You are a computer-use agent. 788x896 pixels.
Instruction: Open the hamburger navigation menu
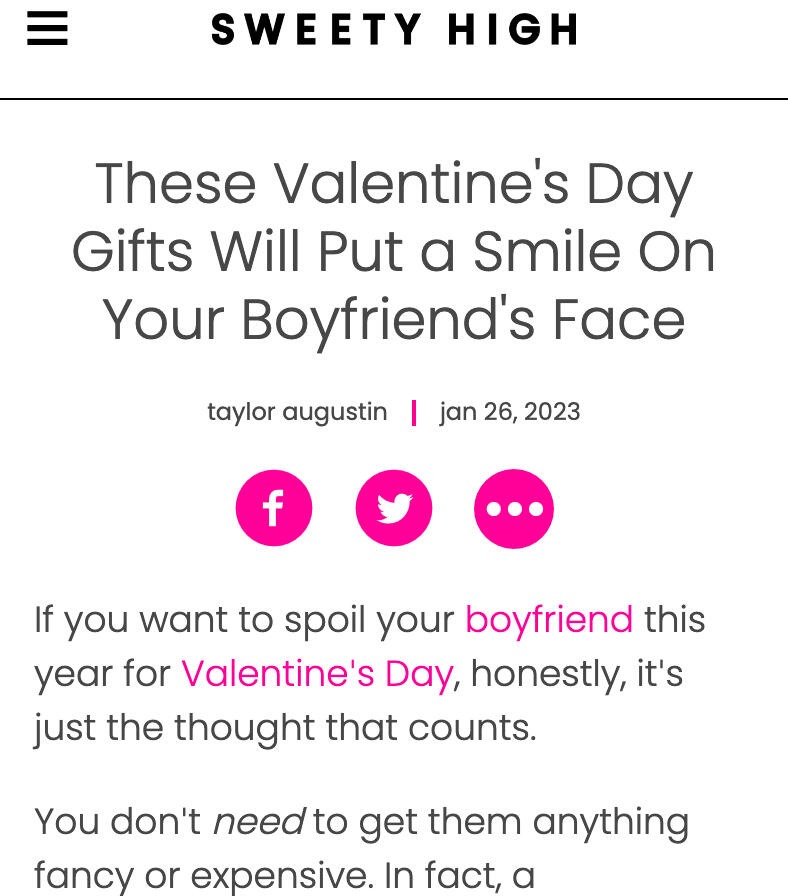pyautogui.click(x=47, y=30)
